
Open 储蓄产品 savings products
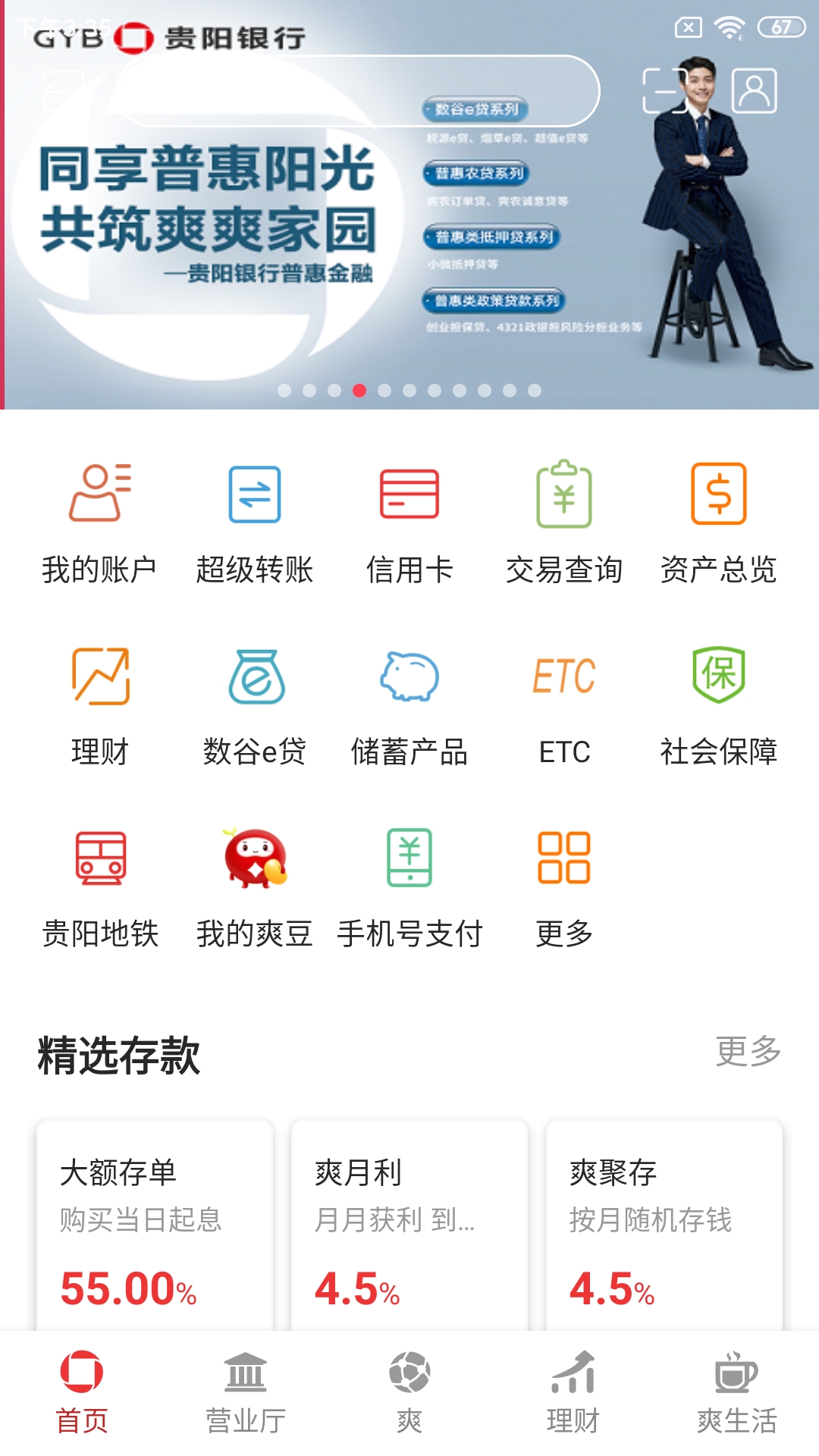pyautogui.click(x=409, y=705)
